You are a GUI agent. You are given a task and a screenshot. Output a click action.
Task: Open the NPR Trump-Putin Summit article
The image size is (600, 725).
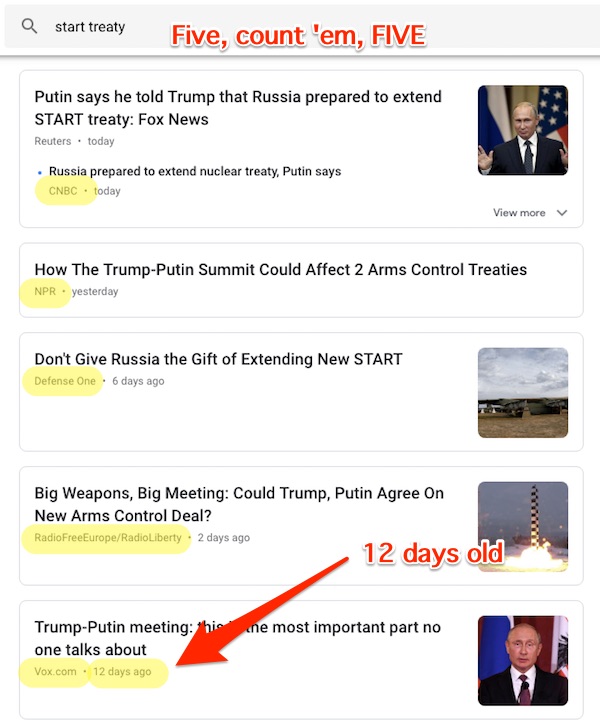click(x=280, y=269)
